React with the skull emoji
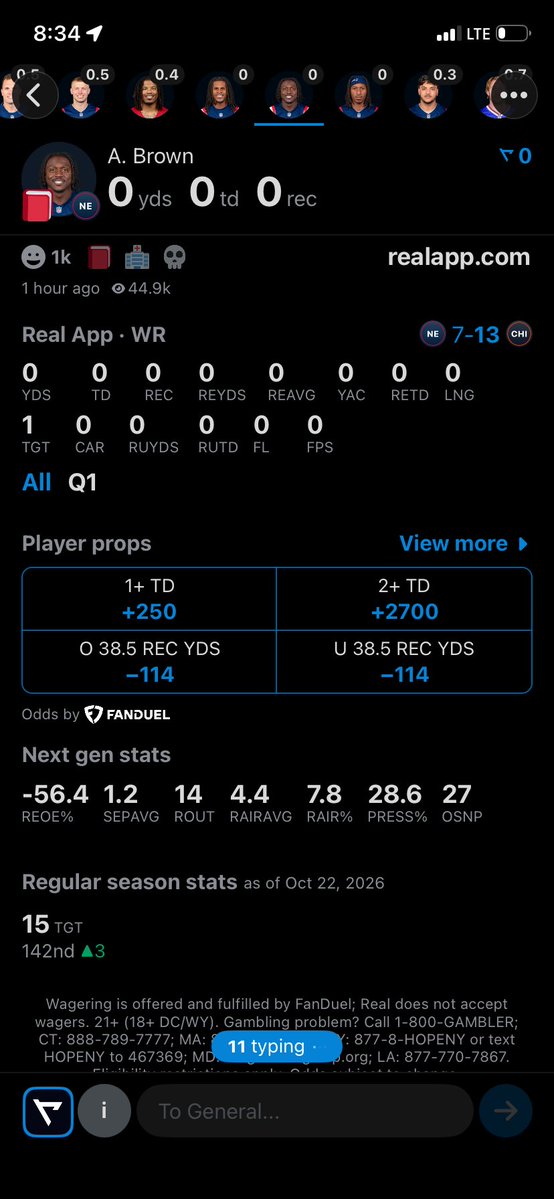 [174, 258]
